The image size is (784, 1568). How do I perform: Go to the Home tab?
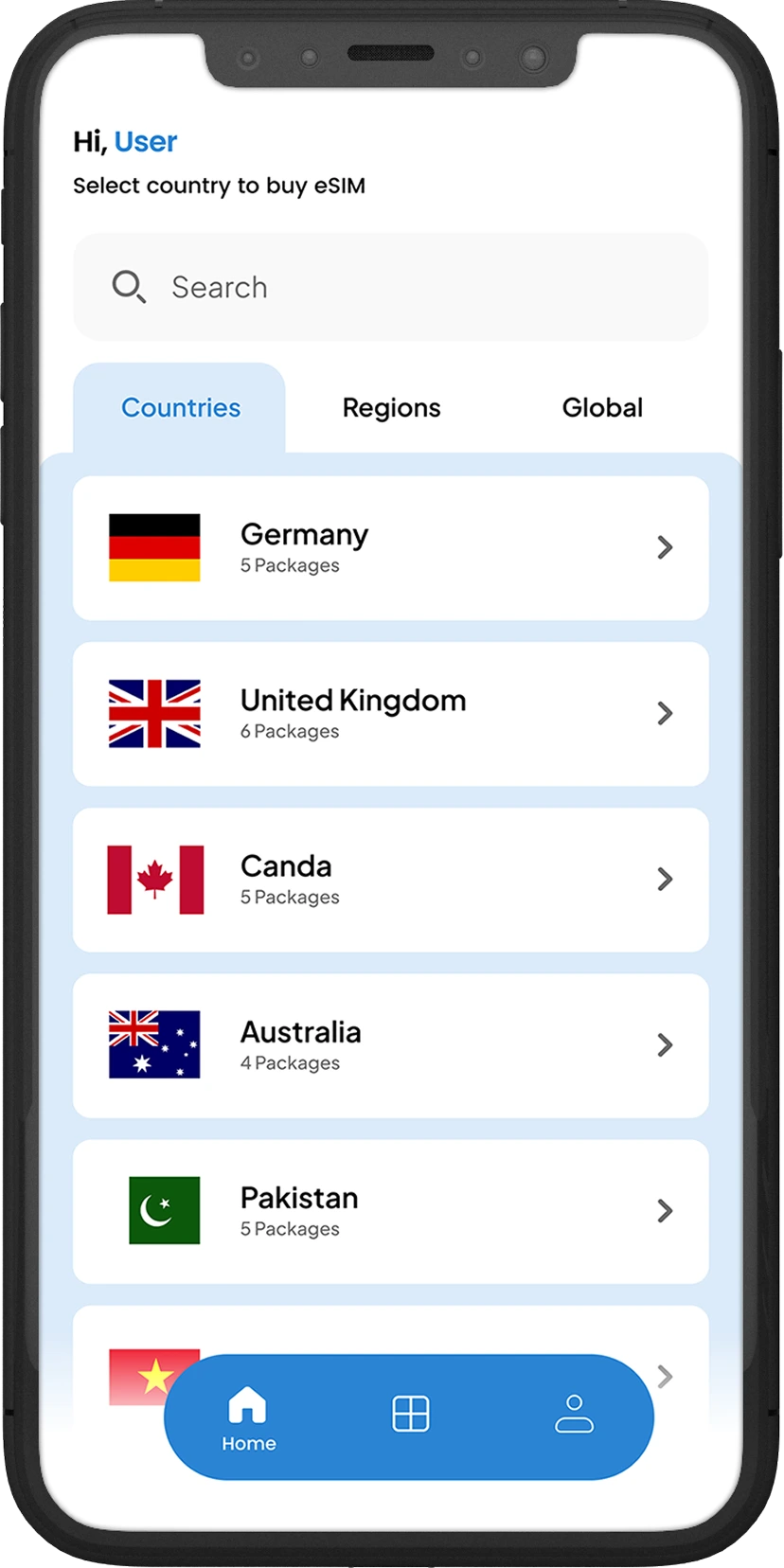click(248, 1417)
